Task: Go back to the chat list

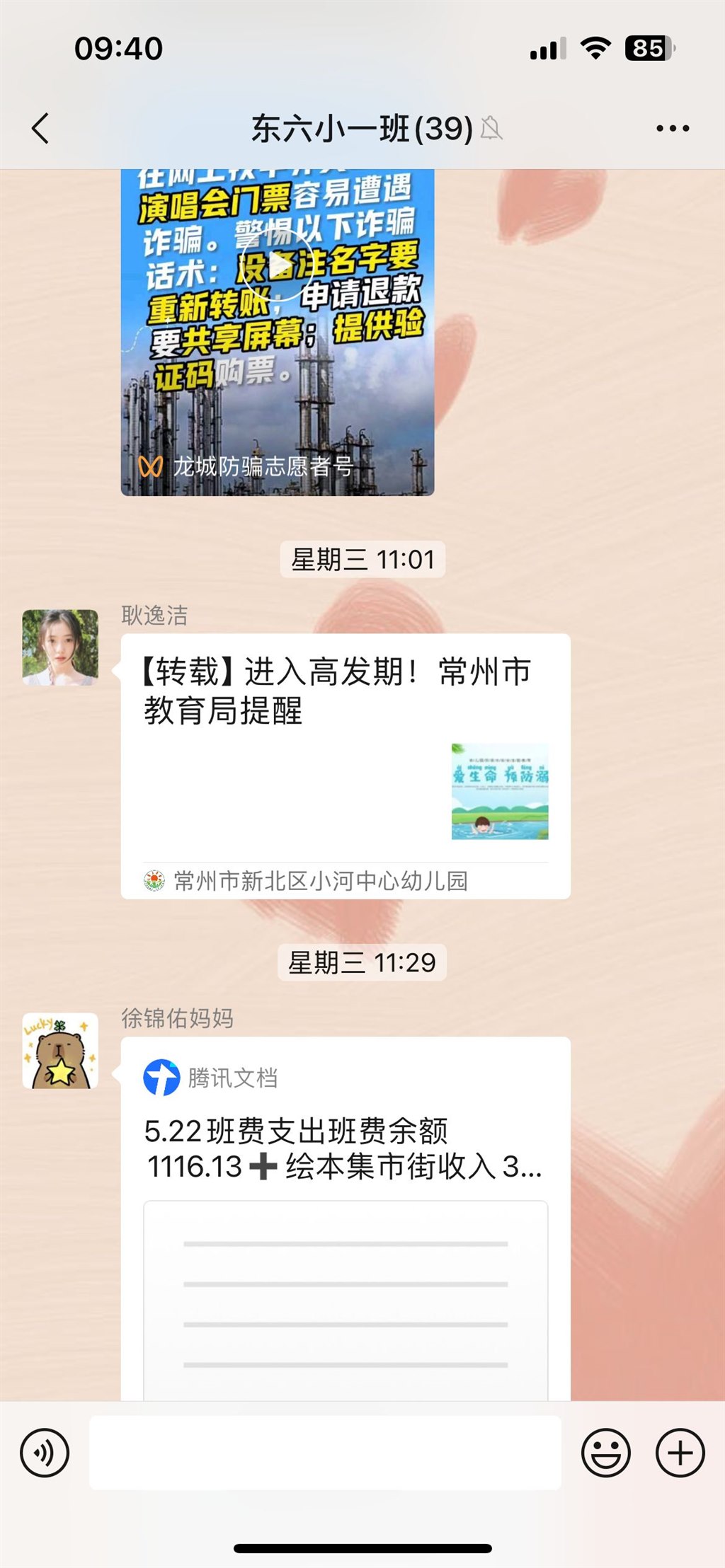Action: point(41,129)
